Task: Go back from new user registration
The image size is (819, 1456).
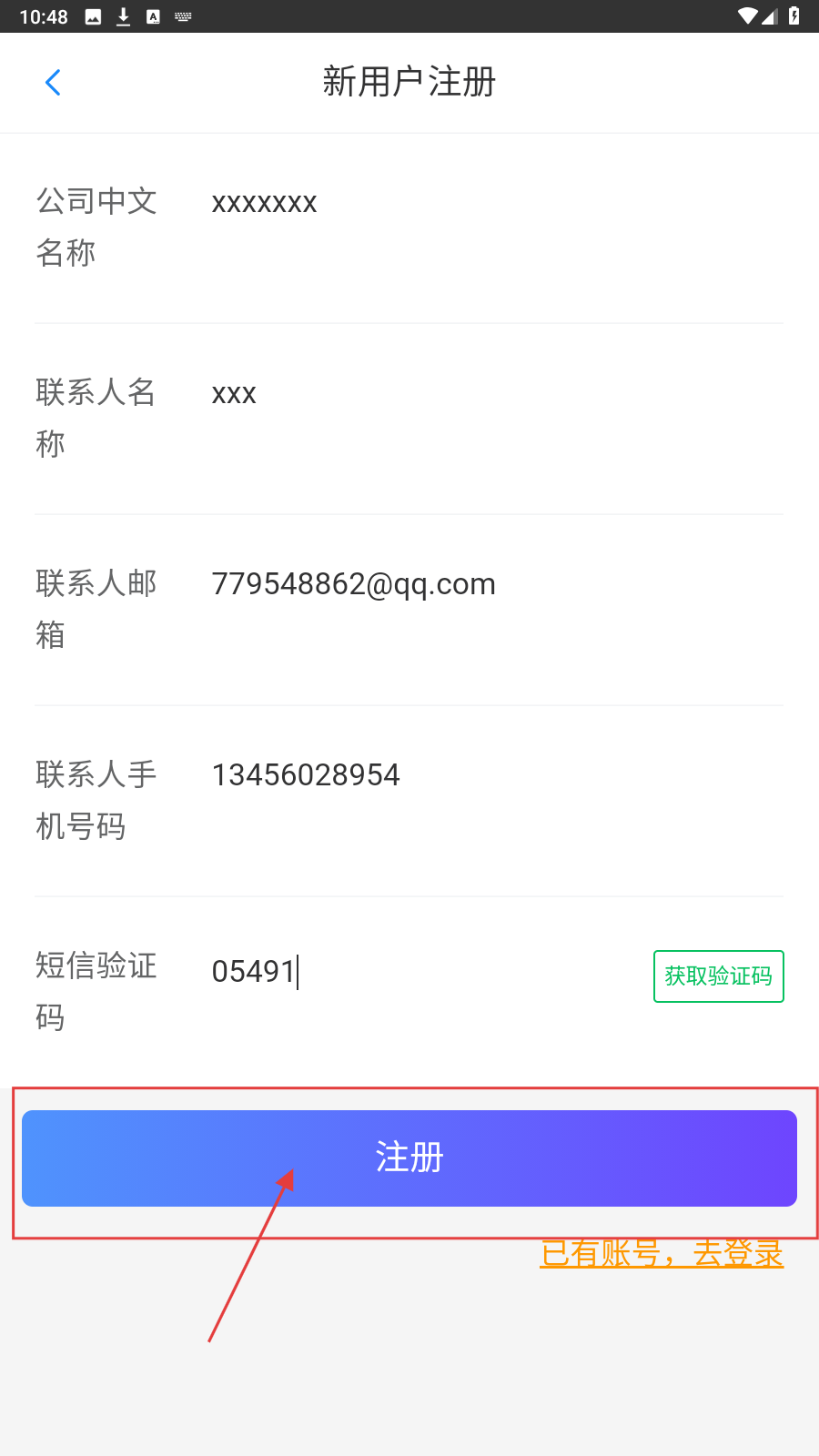Action: click(x=53, y=83)
